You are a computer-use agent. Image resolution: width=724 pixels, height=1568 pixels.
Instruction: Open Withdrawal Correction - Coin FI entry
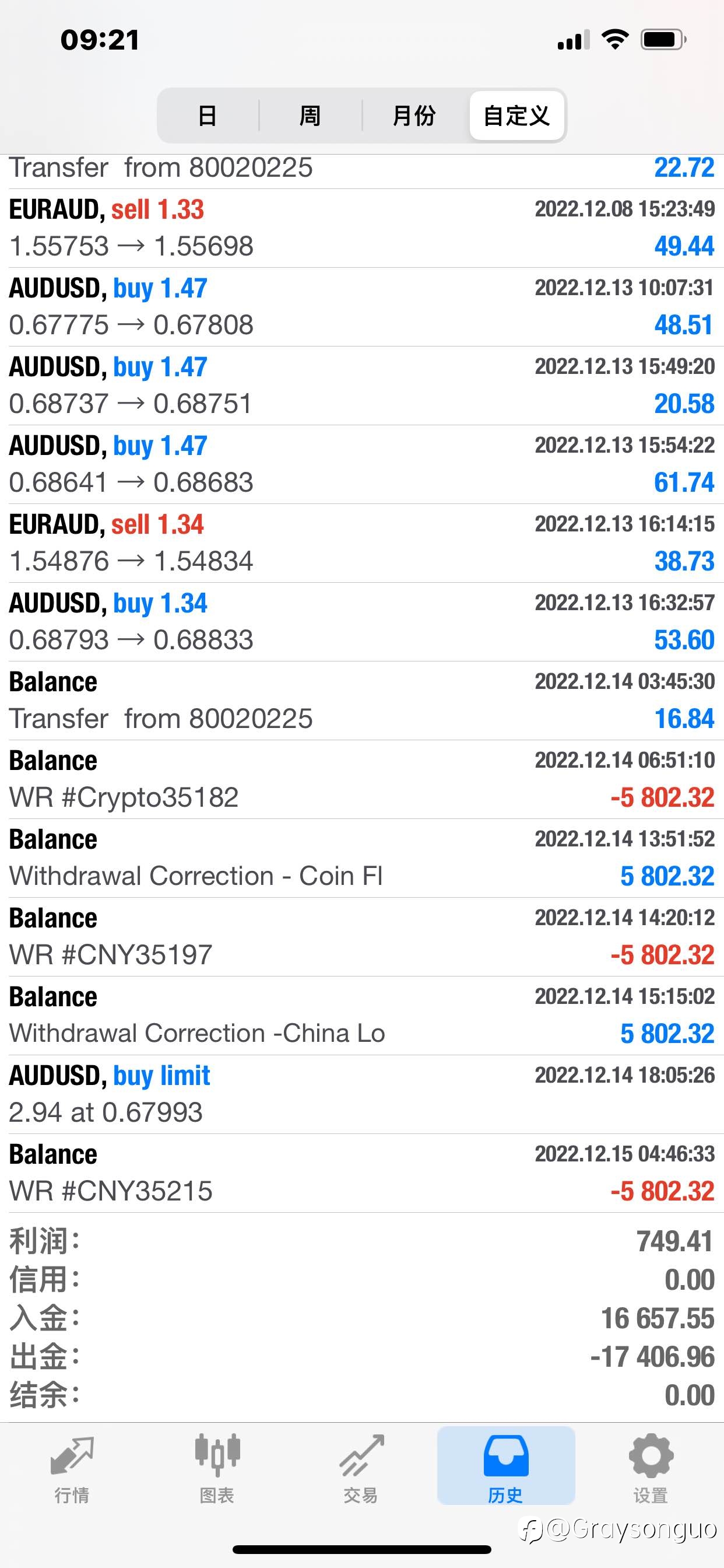[x=362, y=858]
